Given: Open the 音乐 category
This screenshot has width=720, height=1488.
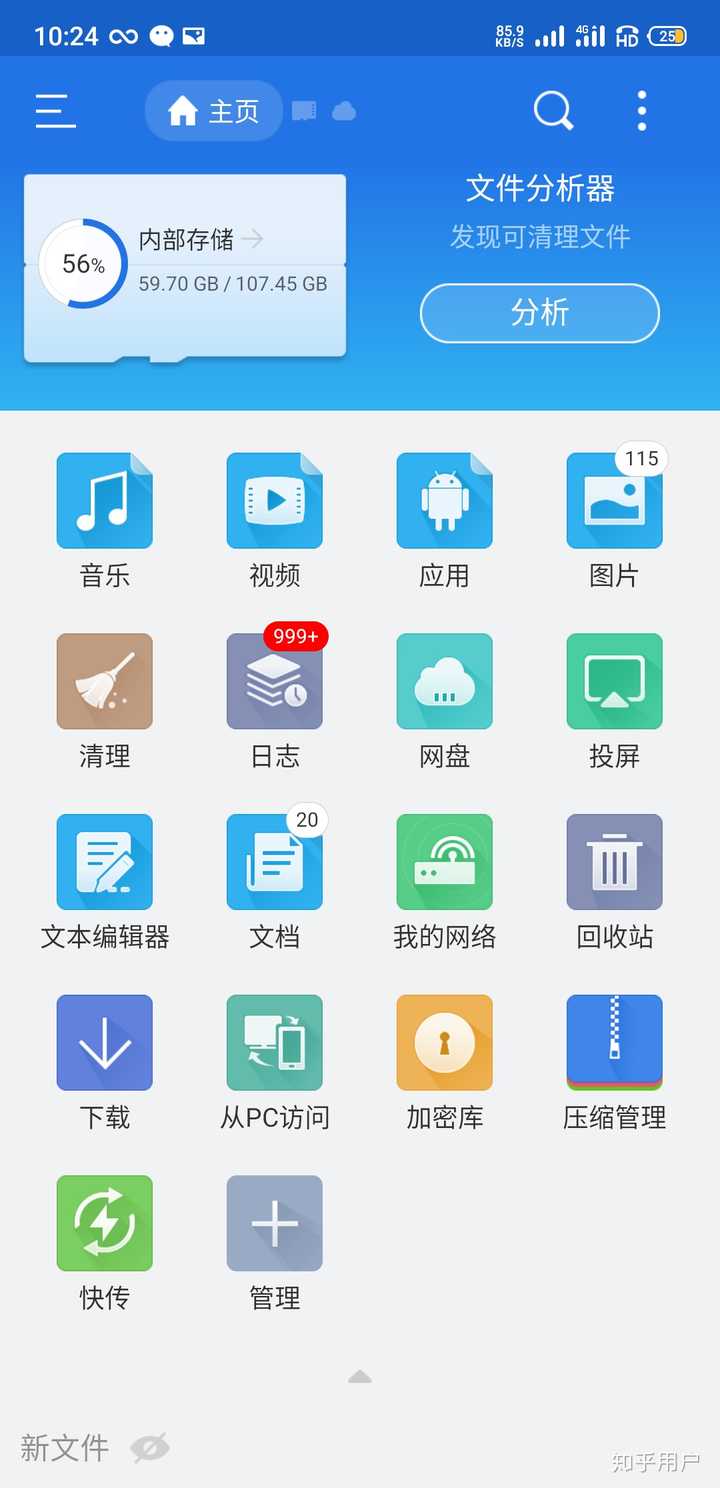Looking at the screenshot, I should [x=105, y=501].
